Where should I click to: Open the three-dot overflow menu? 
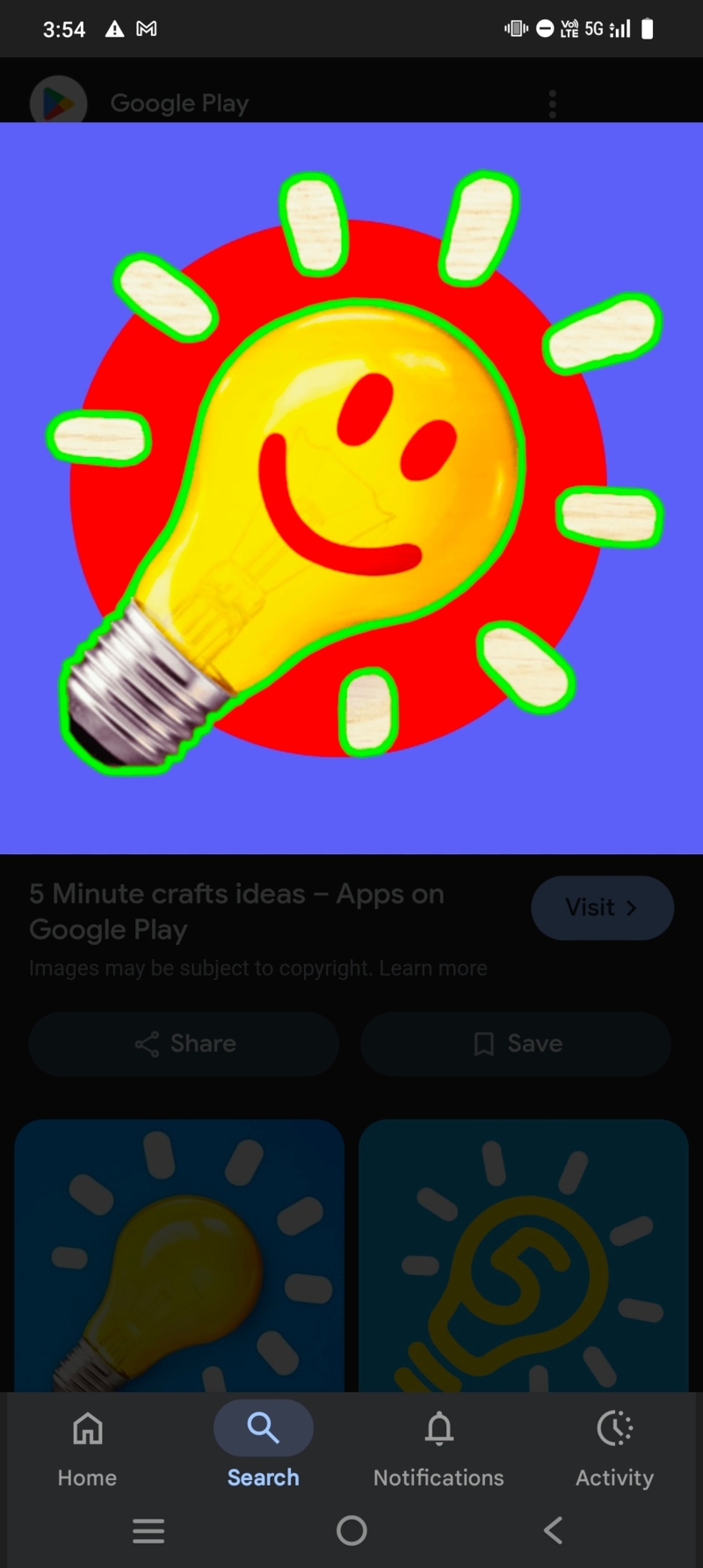[x=552, y=104]
